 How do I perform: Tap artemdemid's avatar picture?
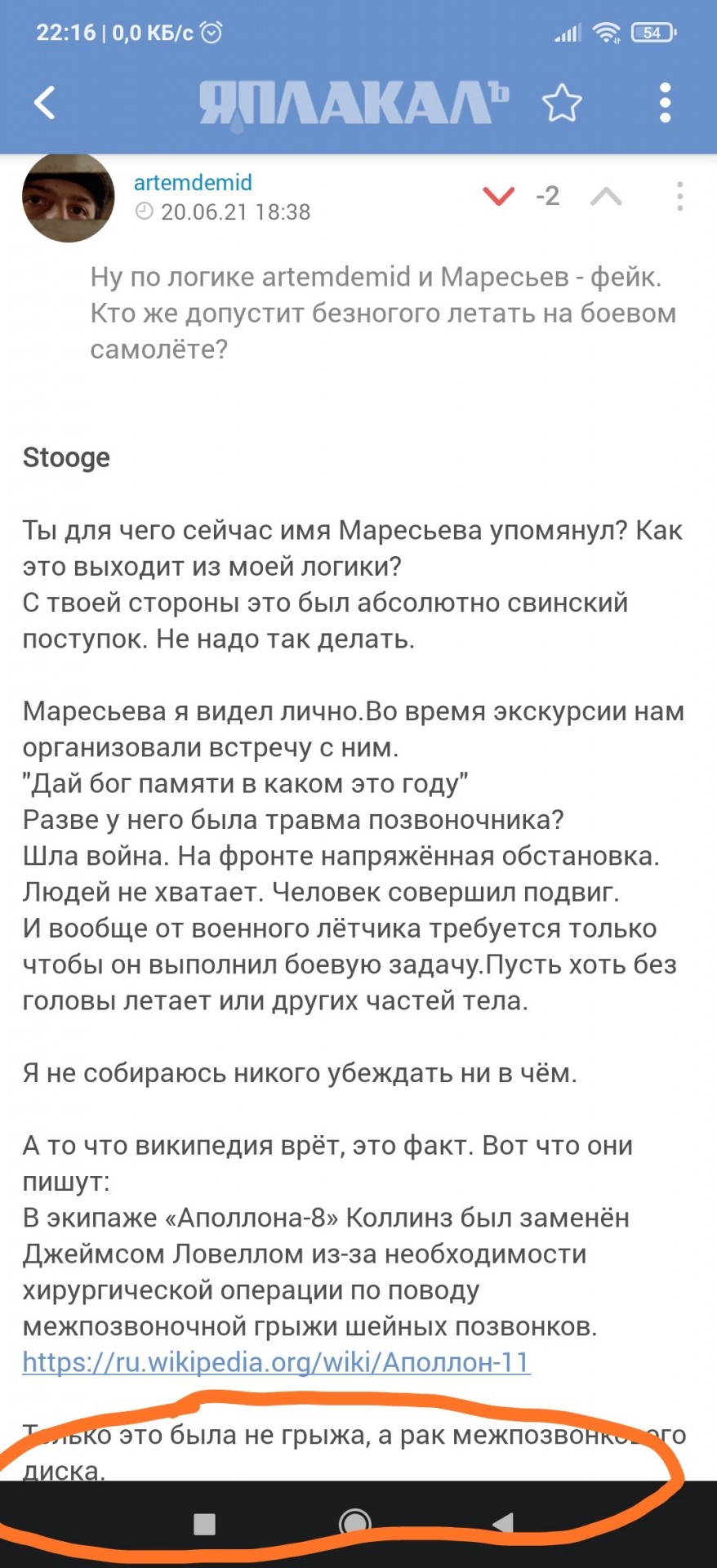(69, 198)
